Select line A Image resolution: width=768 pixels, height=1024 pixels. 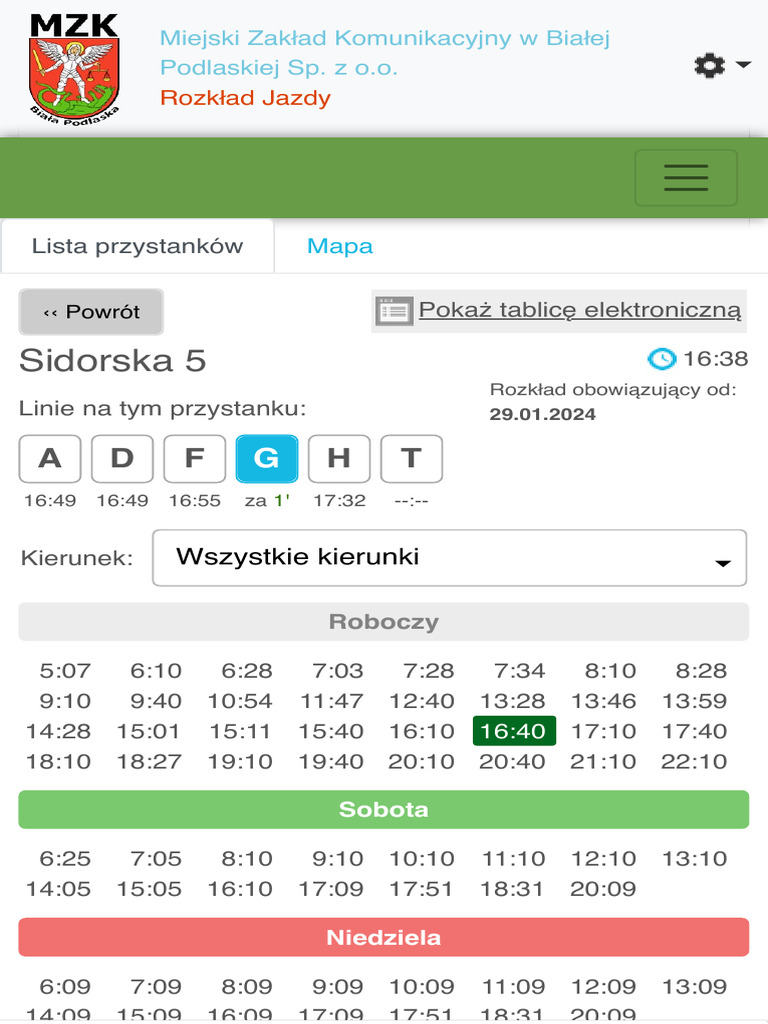tap(50, 459)
